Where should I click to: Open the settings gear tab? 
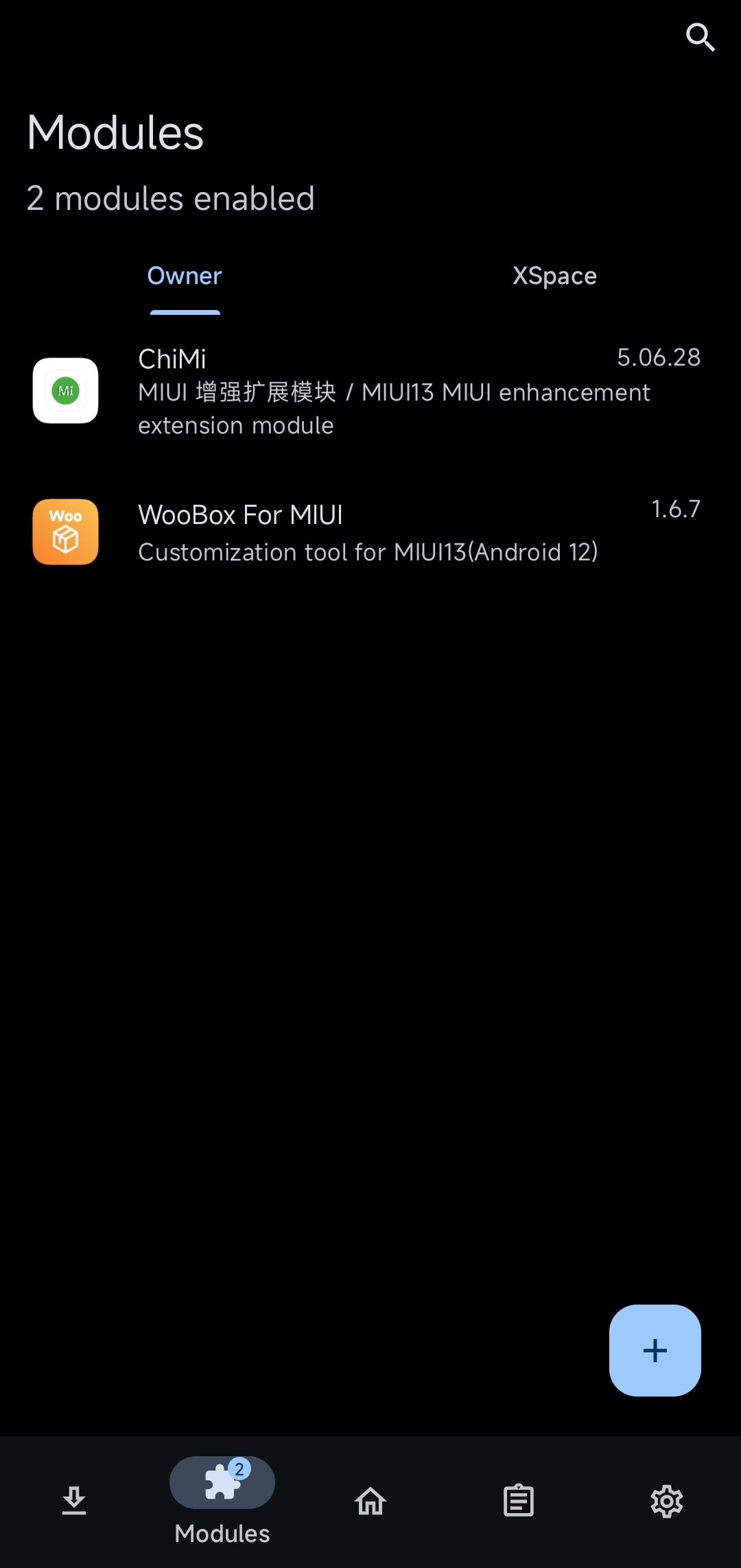click(x=667, y=1501)
